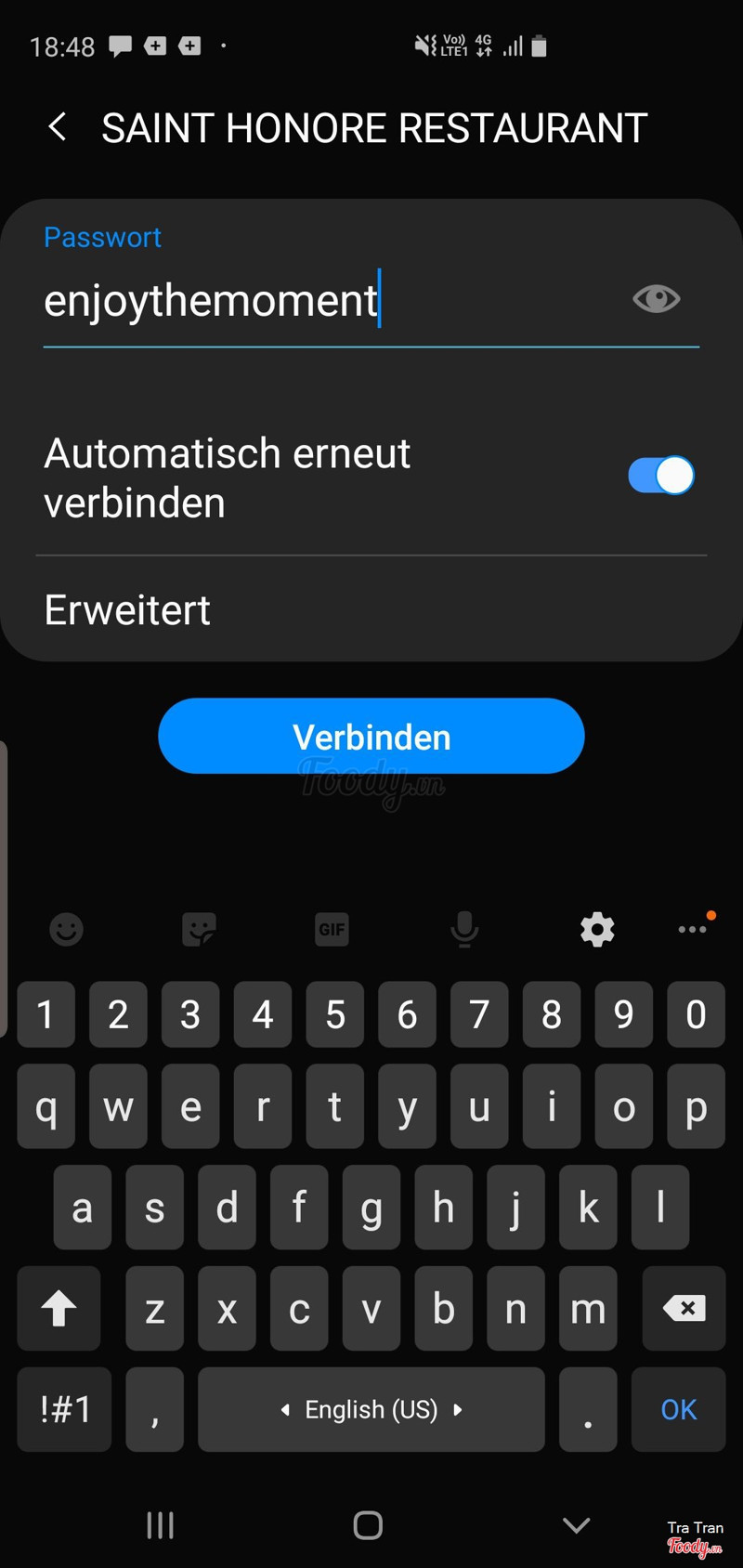Open more keyboard toolbar options
This screenshot has height=1568, width=743.
click(x=692, y=929)
